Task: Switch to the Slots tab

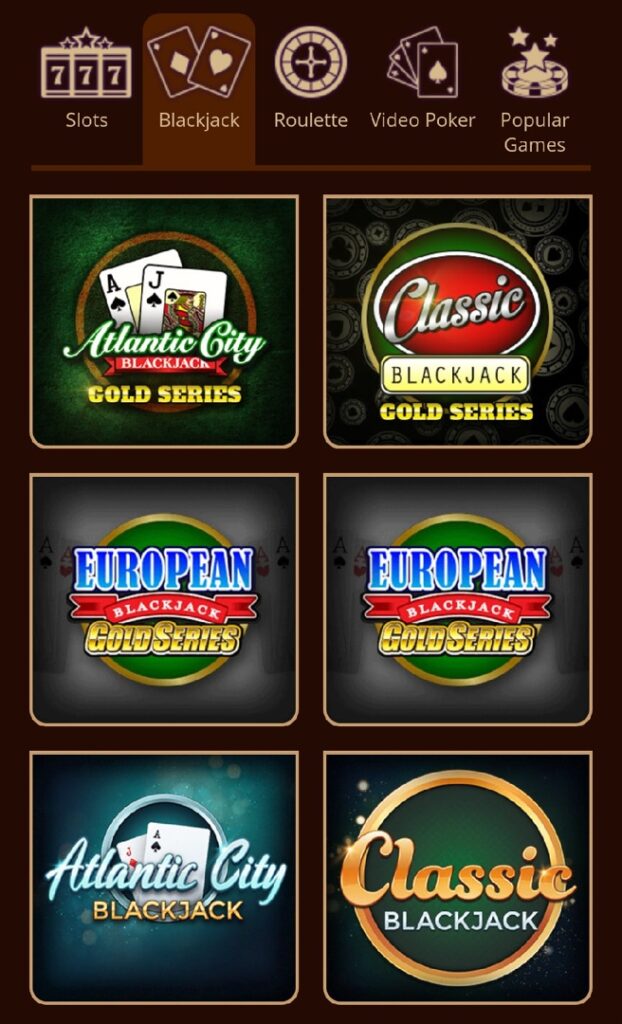Action: (86, 81)
